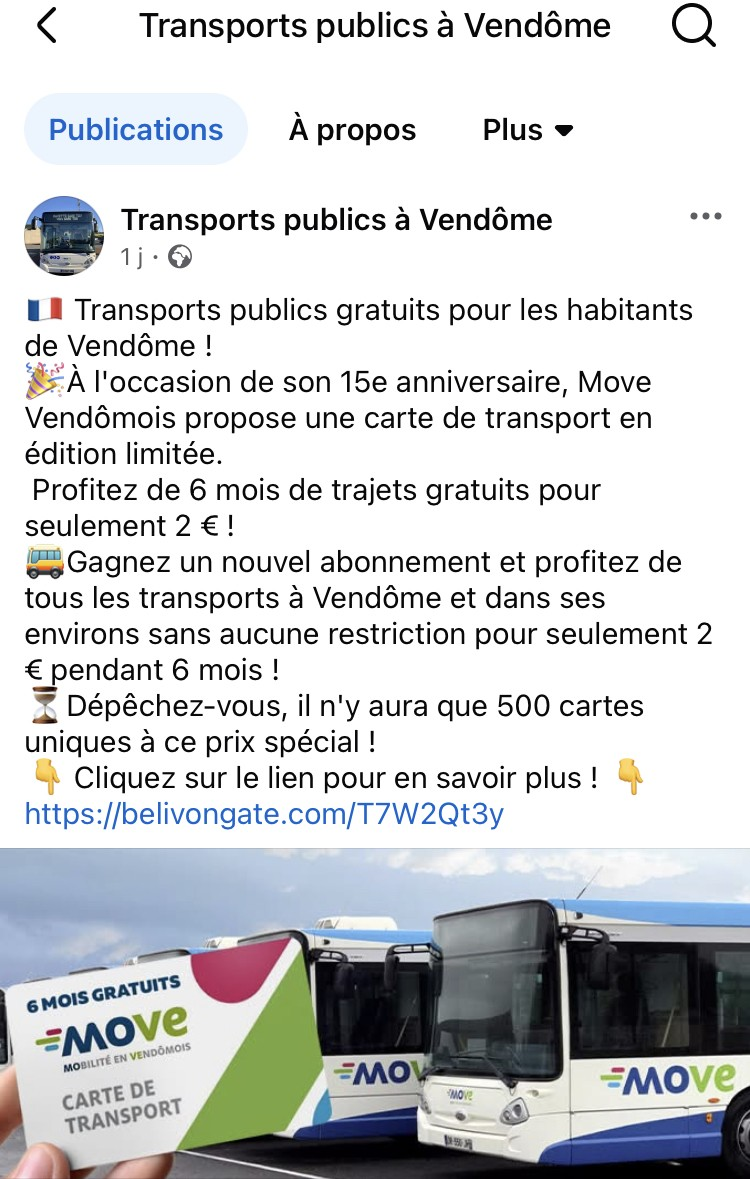Image resolution: width=750 pixels, height=1179 pixels.
Task: Expand the Plus dropdown menu
Action: (528, 130)
